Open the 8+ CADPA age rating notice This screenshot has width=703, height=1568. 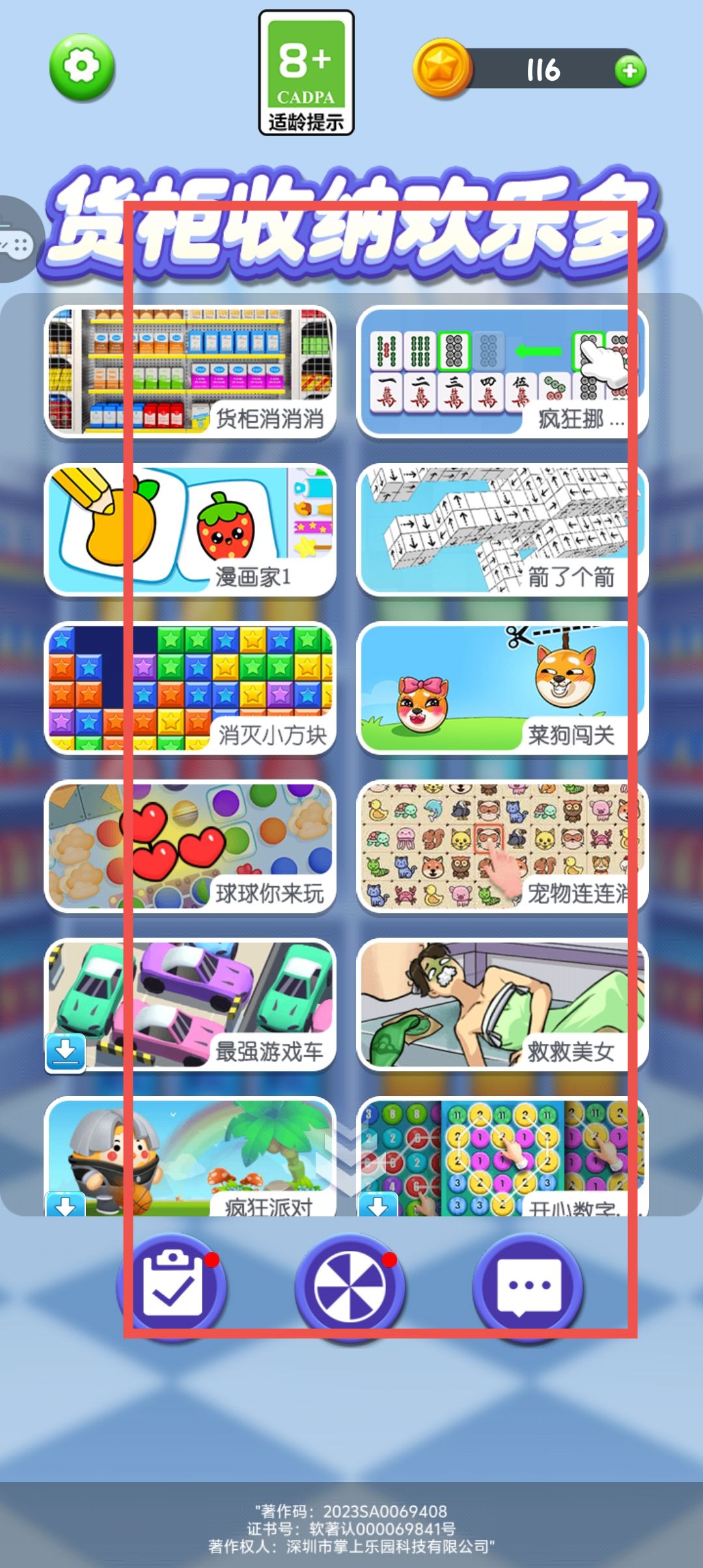(306, 73)
